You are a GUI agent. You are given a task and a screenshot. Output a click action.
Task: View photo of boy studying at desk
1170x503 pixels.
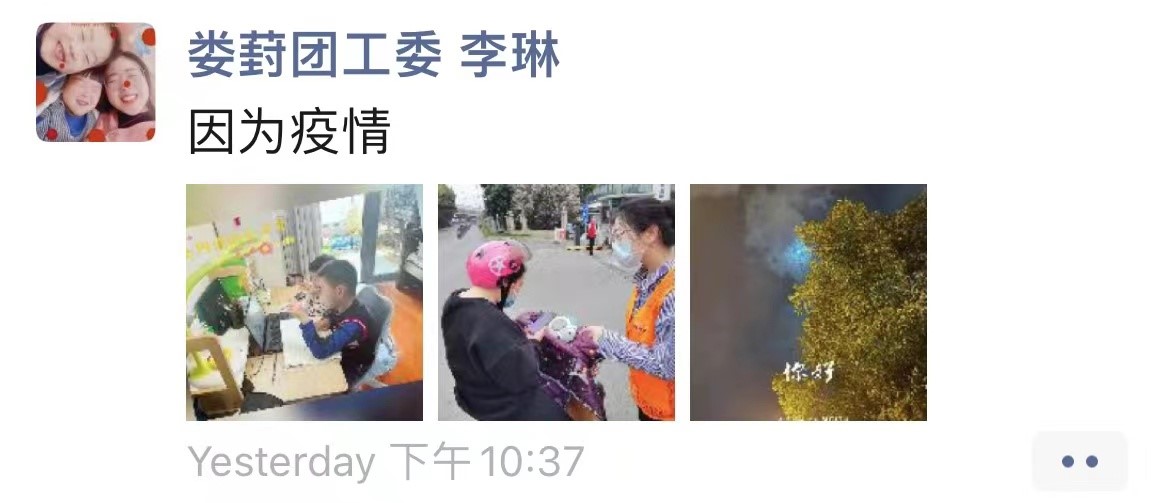pyautogui.click(x=304, y=302)
